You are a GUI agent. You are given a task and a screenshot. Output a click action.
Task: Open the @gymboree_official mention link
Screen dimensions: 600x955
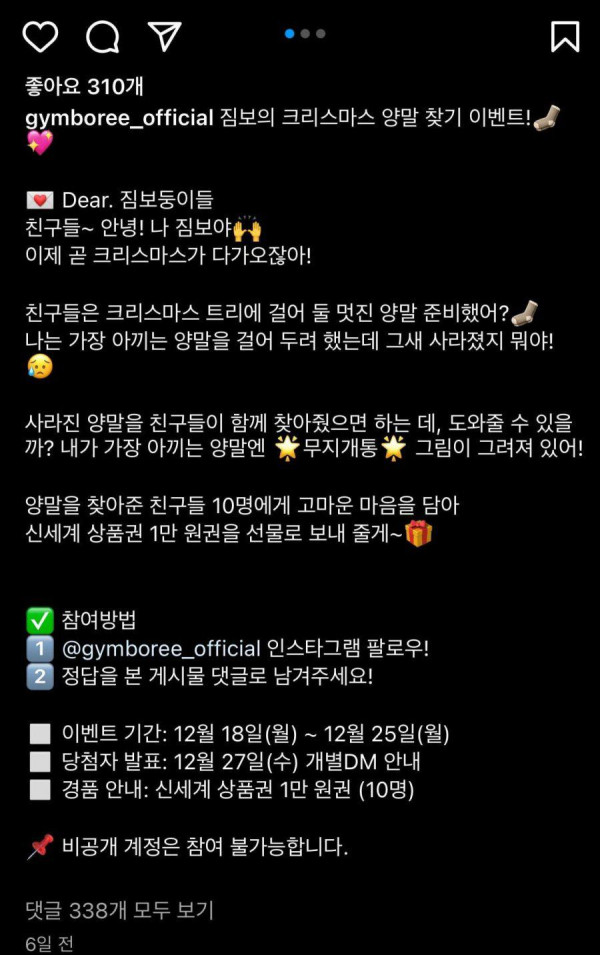tap(161, 648)
